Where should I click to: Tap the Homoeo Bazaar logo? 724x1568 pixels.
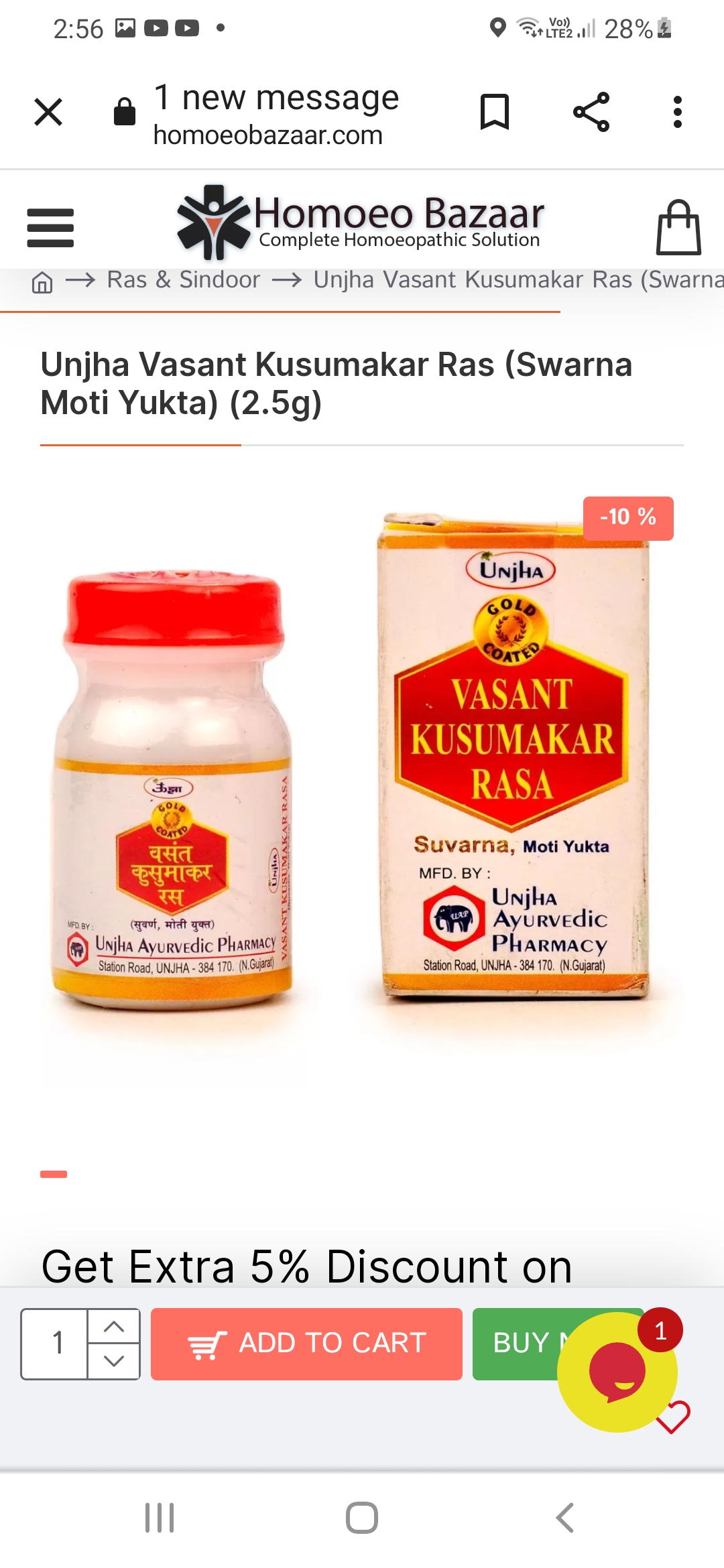361,222
